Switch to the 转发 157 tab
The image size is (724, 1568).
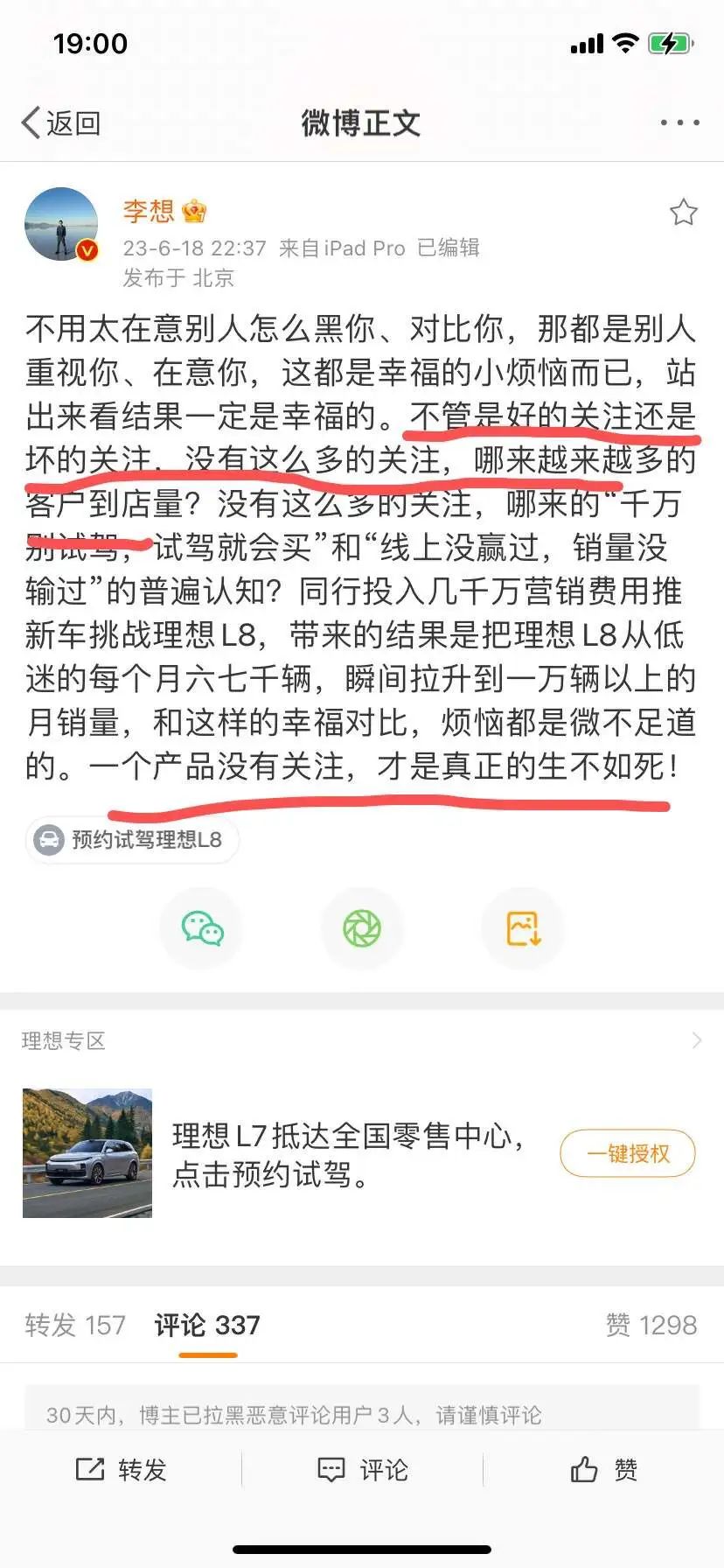[75, 1325]
